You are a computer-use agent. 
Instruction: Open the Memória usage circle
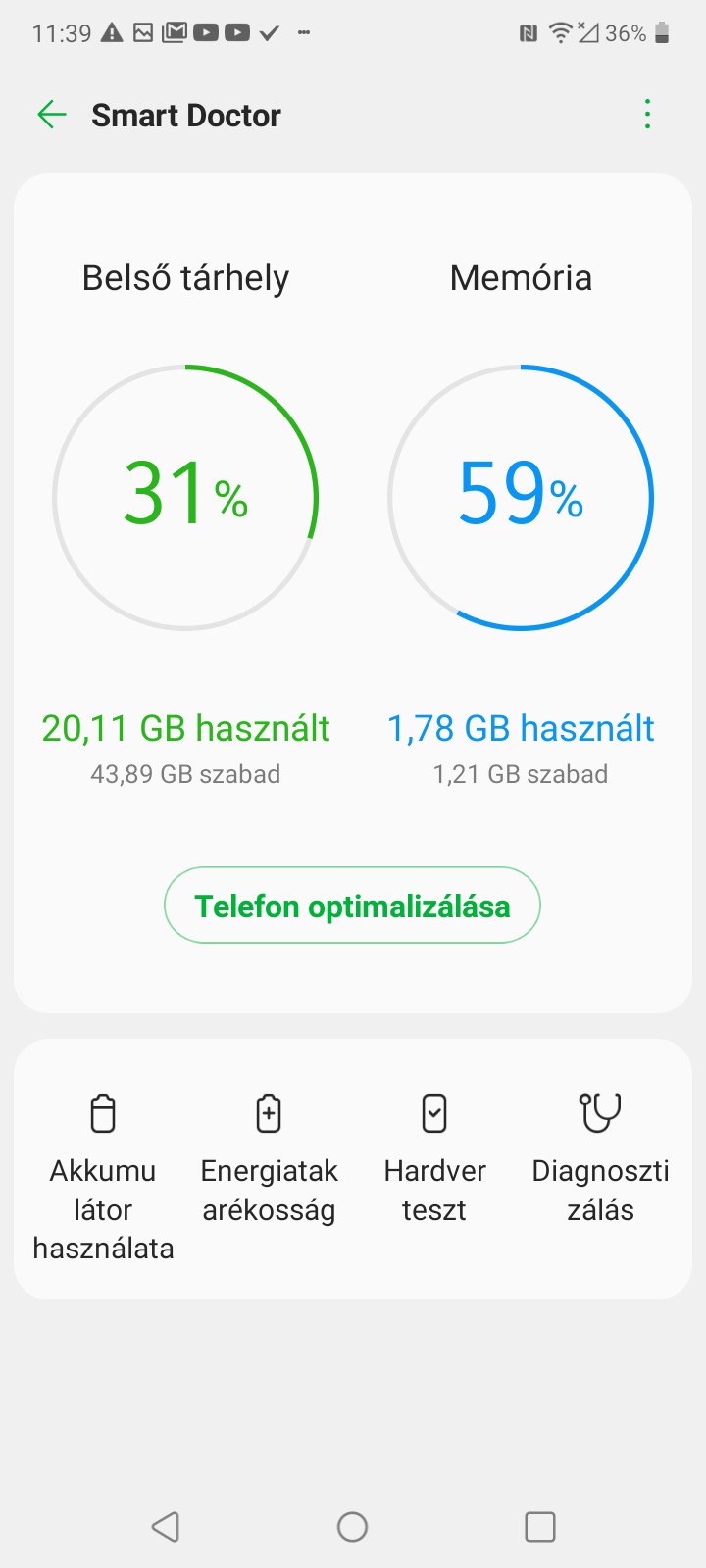coord(521,497)
